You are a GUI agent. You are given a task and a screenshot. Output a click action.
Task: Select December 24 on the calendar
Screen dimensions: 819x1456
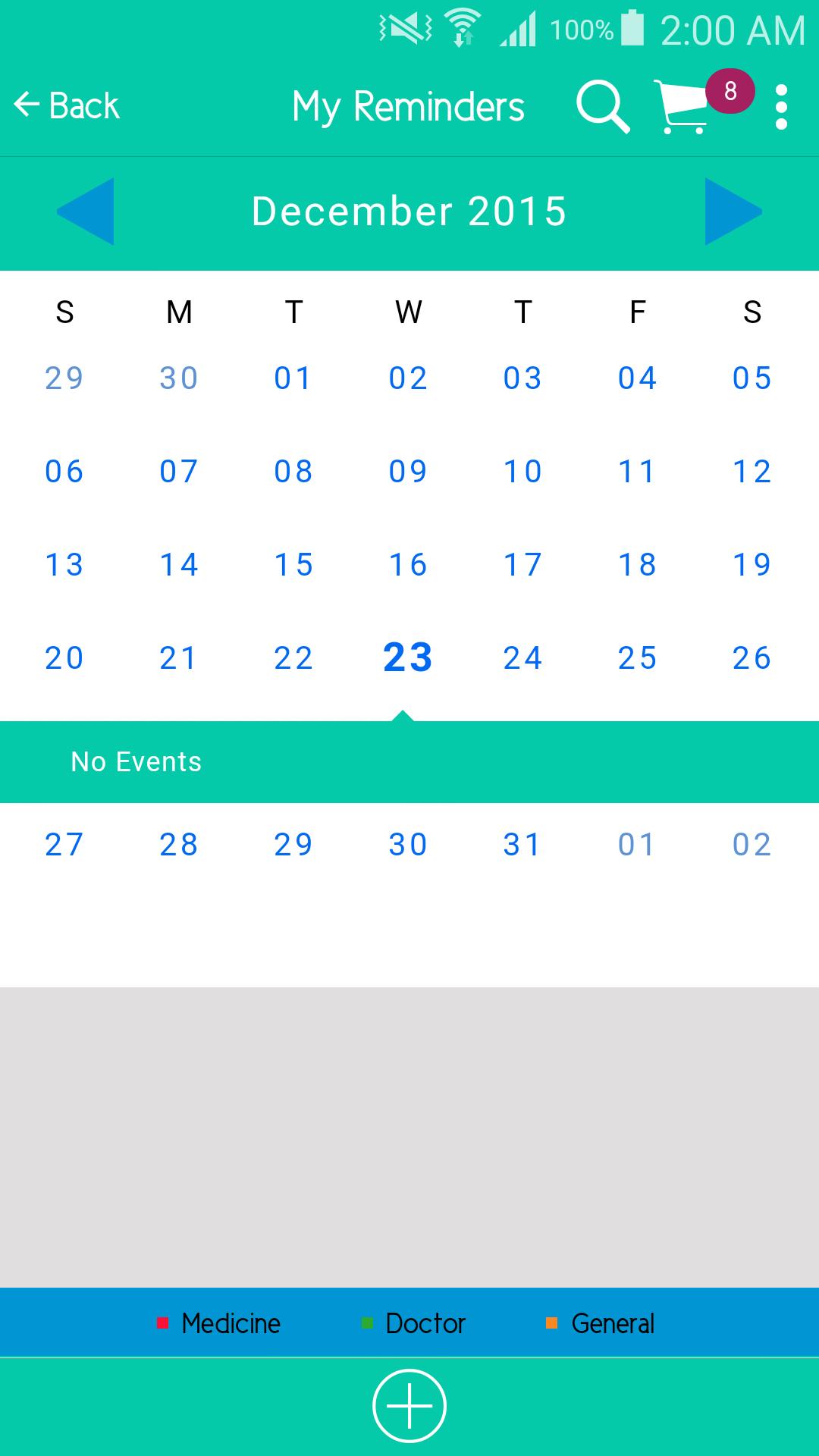click(x=522, y=658)
